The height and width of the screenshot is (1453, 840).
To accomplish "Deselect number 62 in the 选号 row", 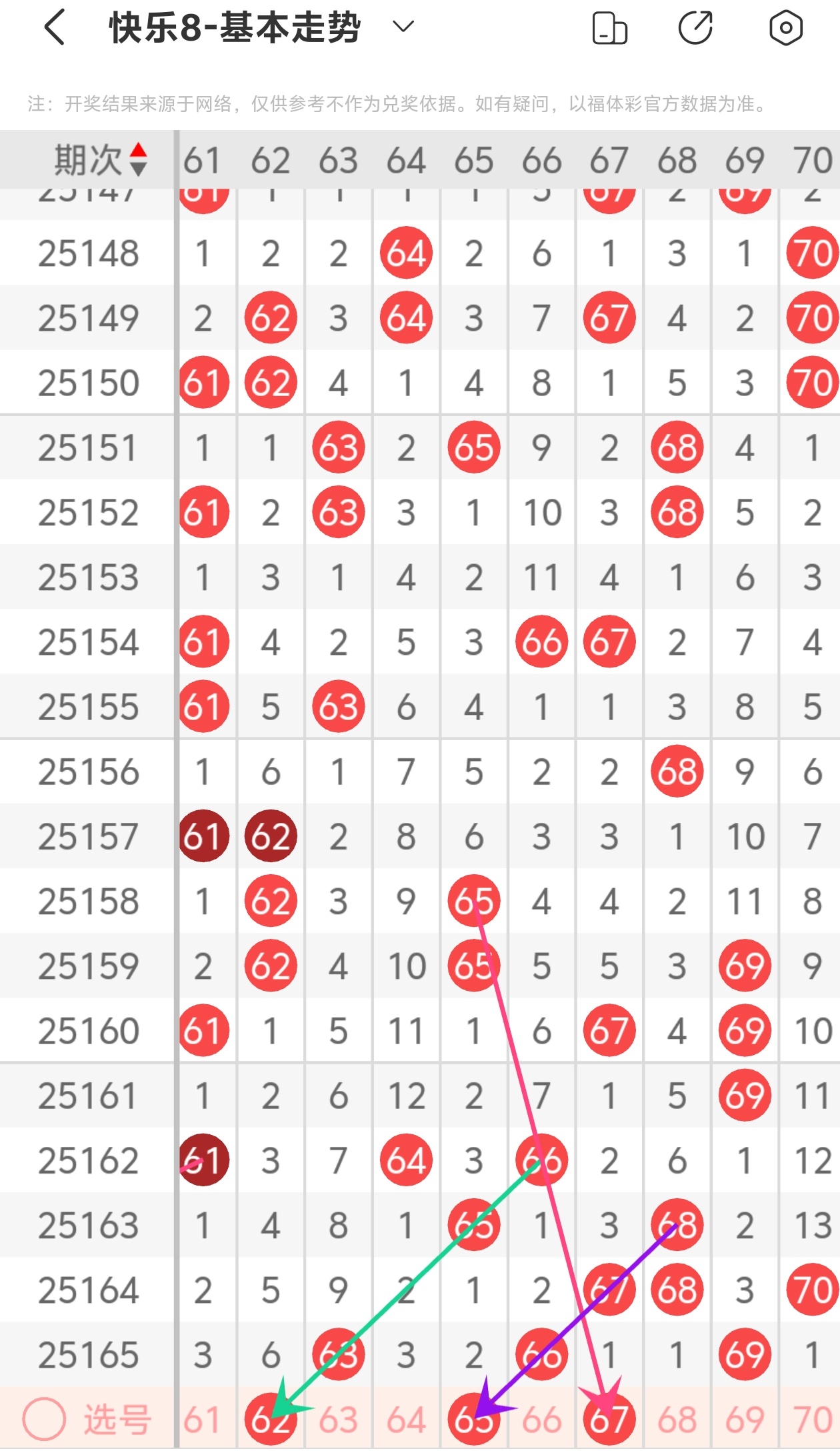I will coord(270,1420).
